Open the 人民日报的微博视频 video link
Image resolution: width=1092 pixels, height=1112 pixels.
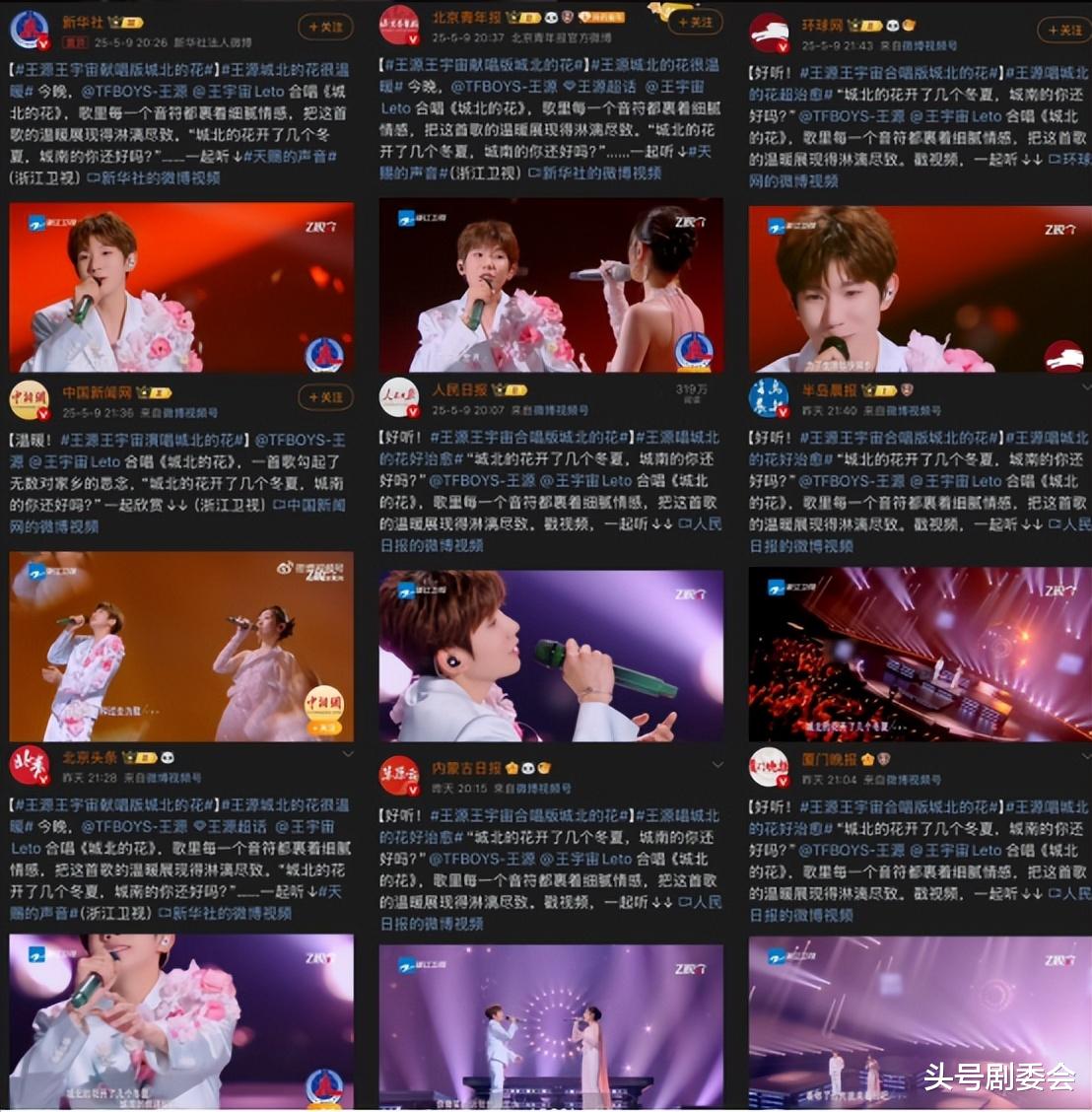(x=430, y=542)
